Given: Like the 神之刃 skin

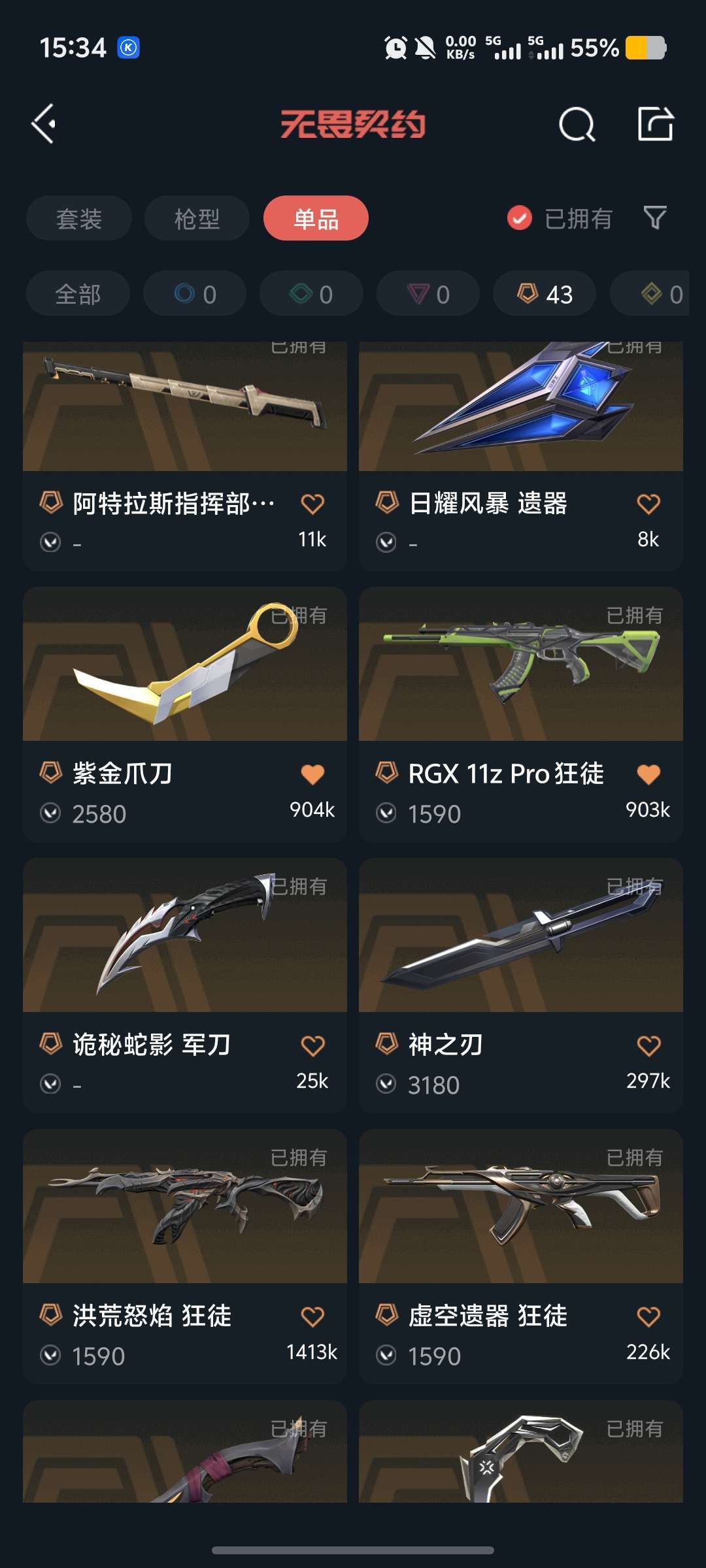Looking at the screenshot, I should pos(648,1045).
